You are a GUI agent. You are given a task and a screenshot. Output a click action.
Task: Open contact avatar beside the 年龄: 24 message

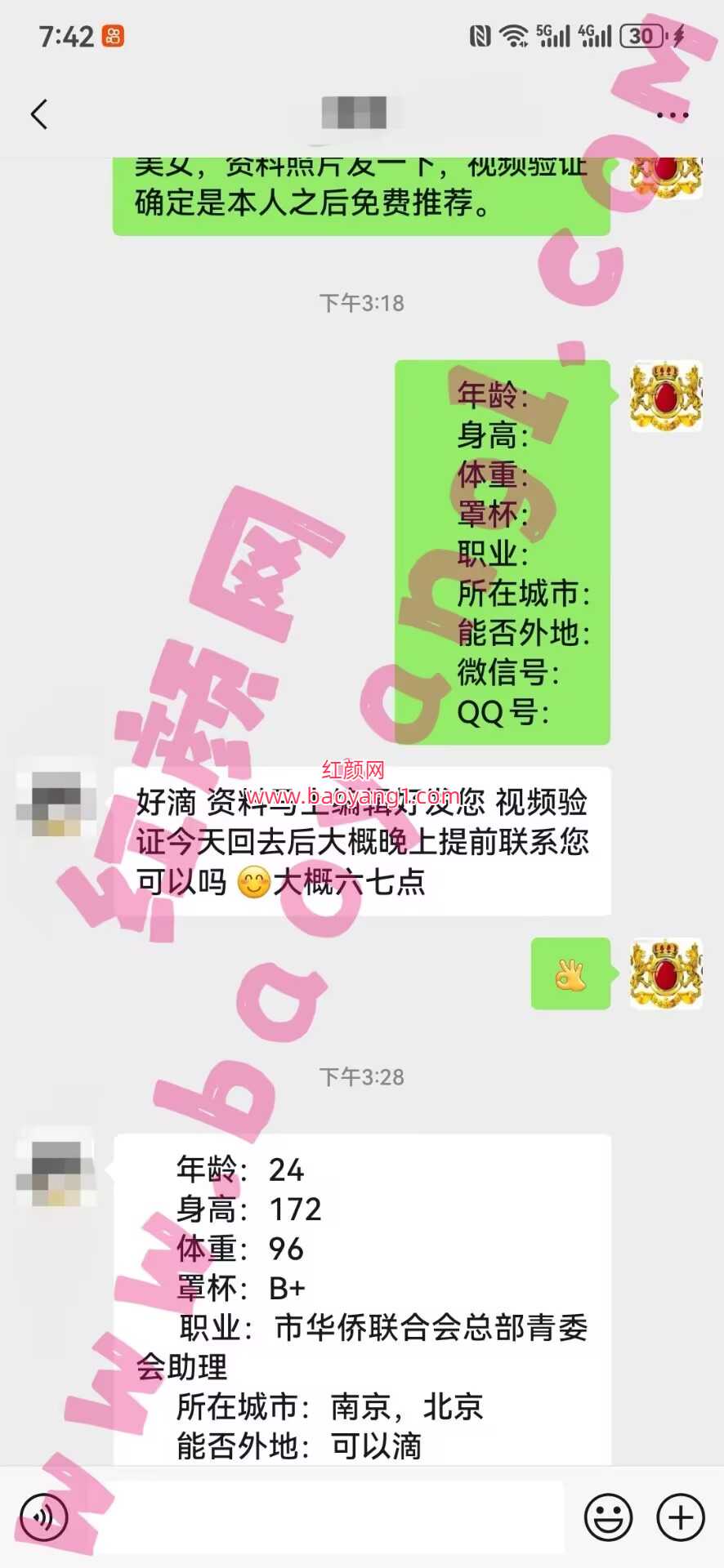point(56,1173)
